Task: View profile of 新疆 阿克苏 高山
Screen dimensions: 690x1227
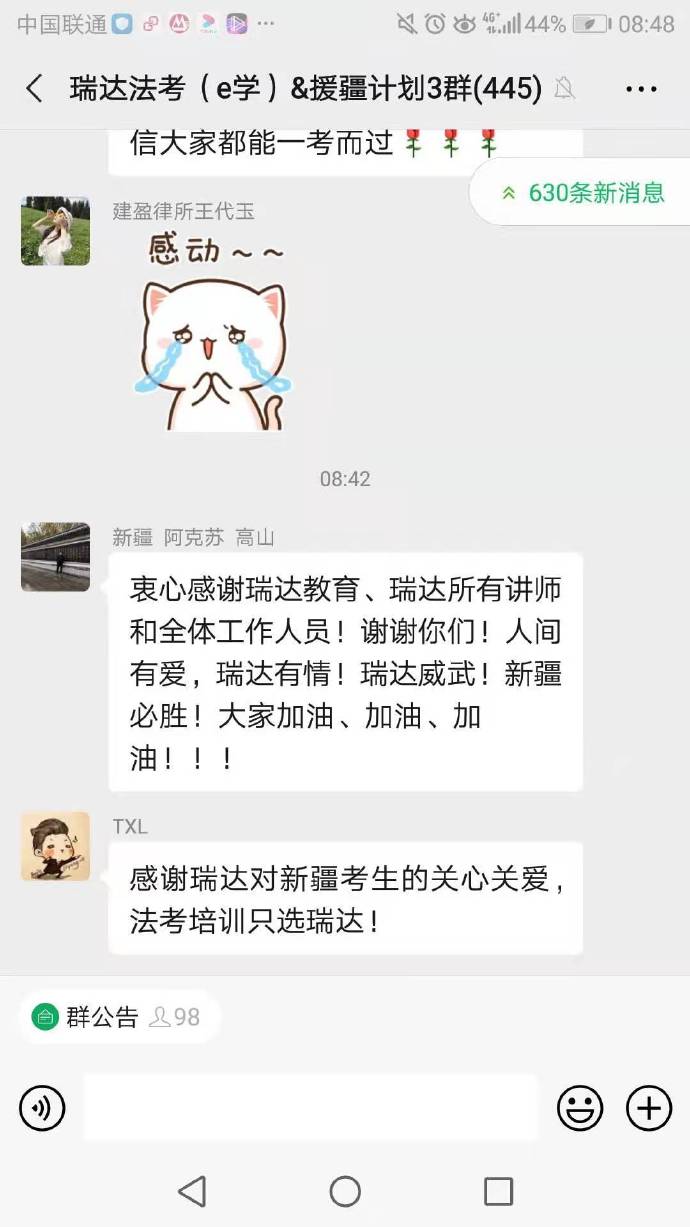Action: 56,556
